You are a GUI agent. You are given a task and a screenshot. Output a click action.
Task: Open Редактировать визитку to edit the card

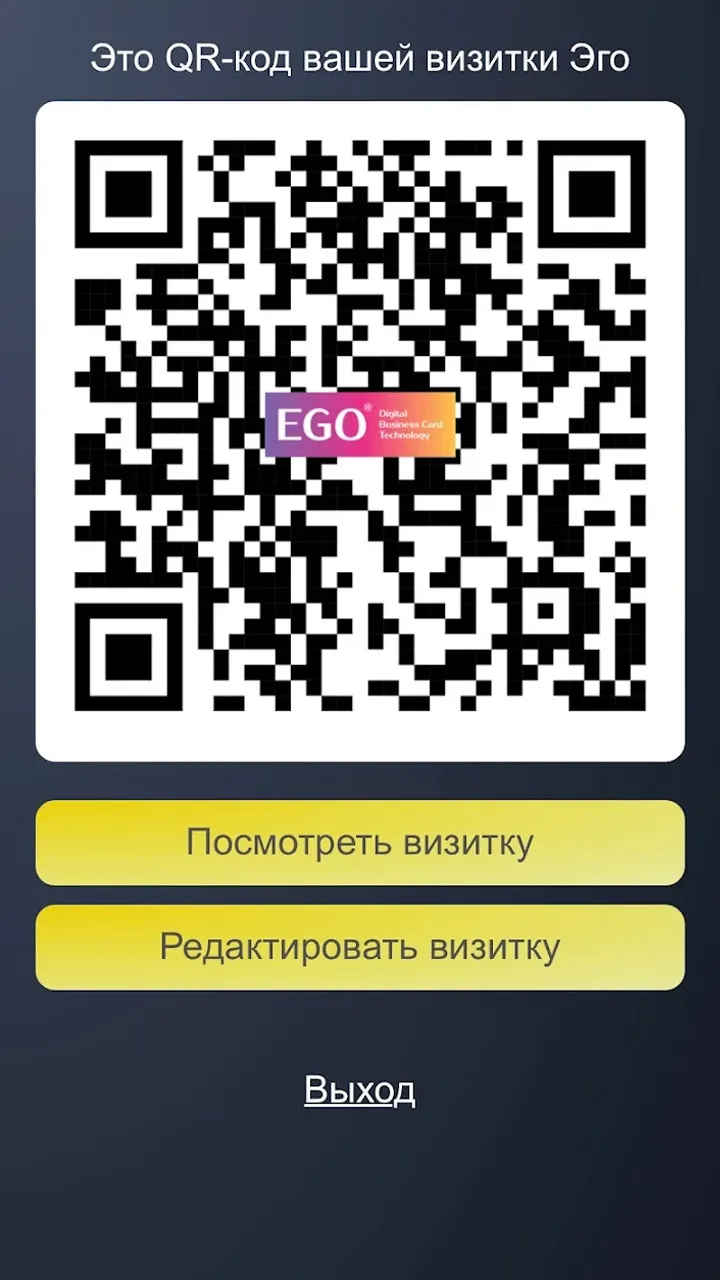tap(360, 947)
